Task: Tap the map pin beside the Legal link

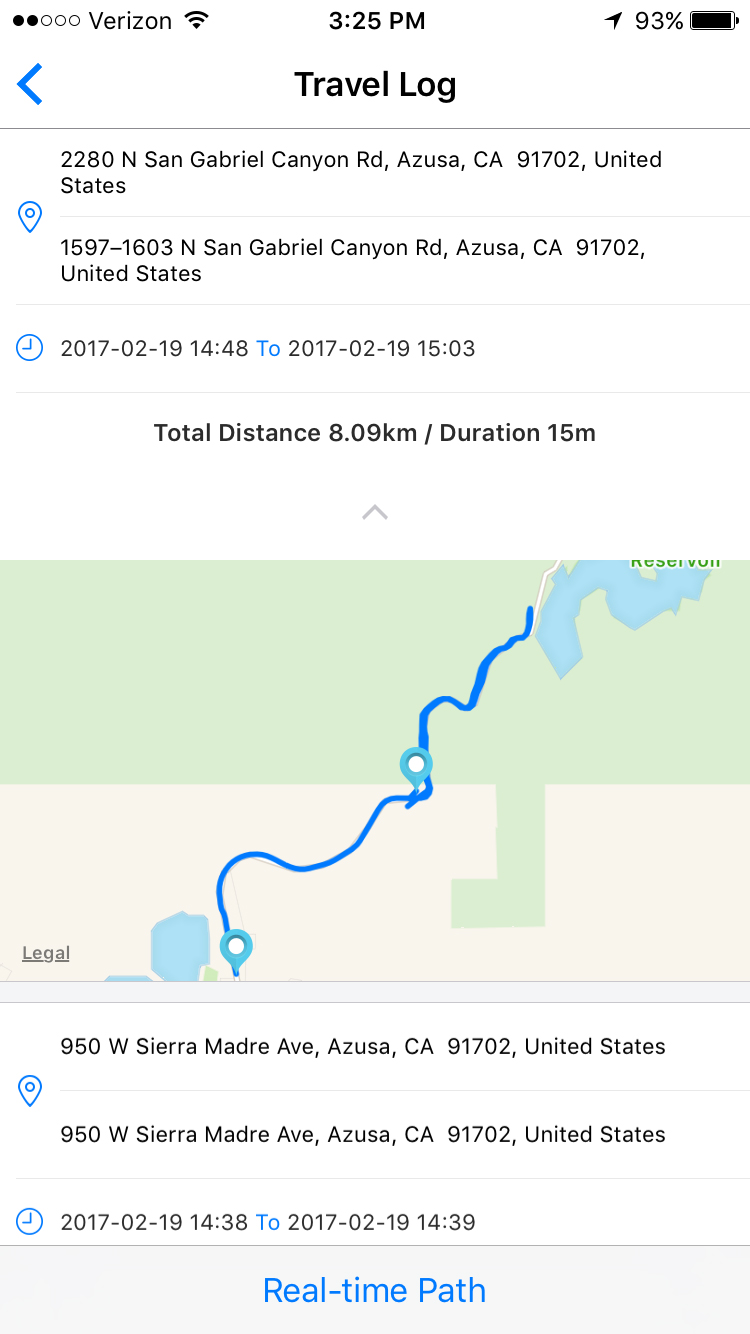Action: pos(237,952)
